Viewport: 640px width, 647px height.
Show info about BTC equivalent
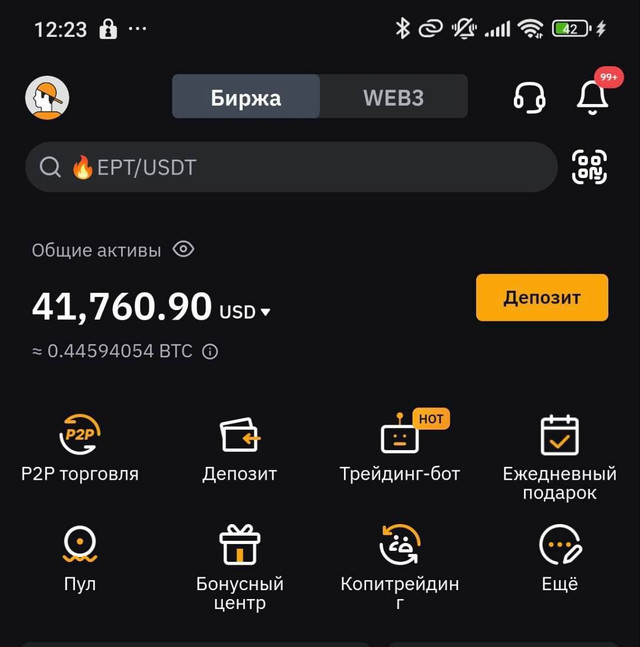[x=210, y=351]
